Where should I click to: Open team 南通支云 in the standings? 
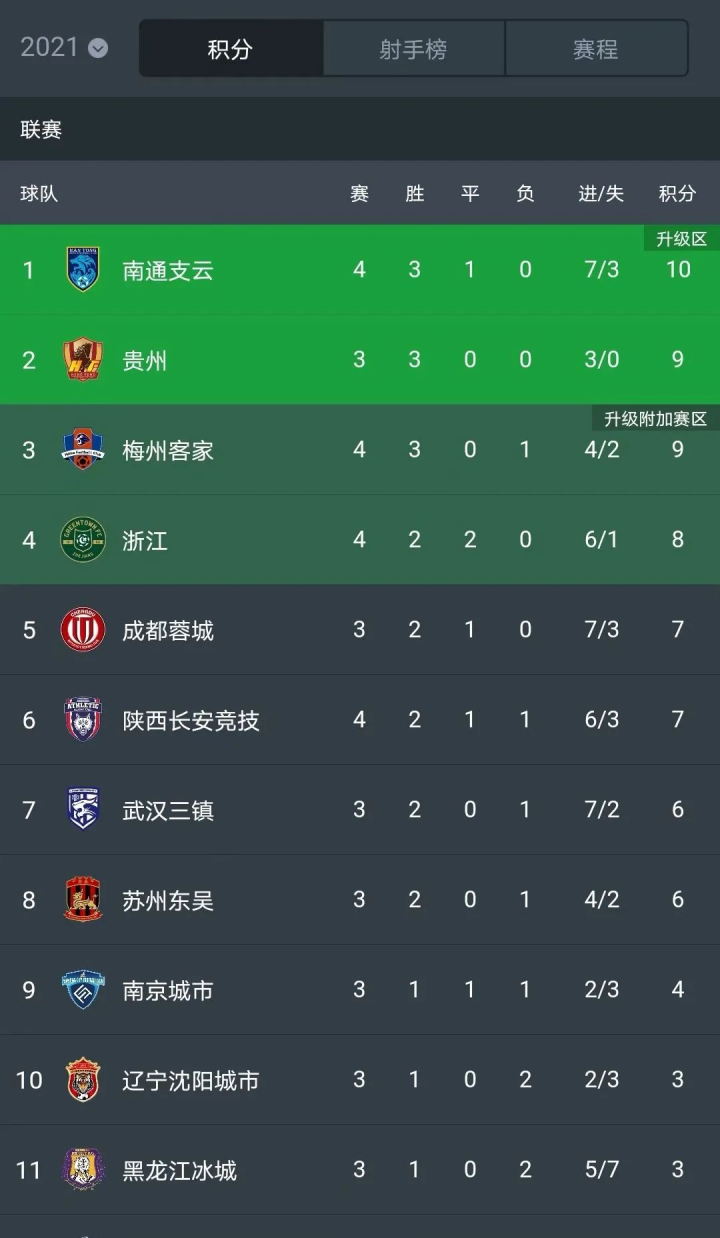[x=168, y=270]
